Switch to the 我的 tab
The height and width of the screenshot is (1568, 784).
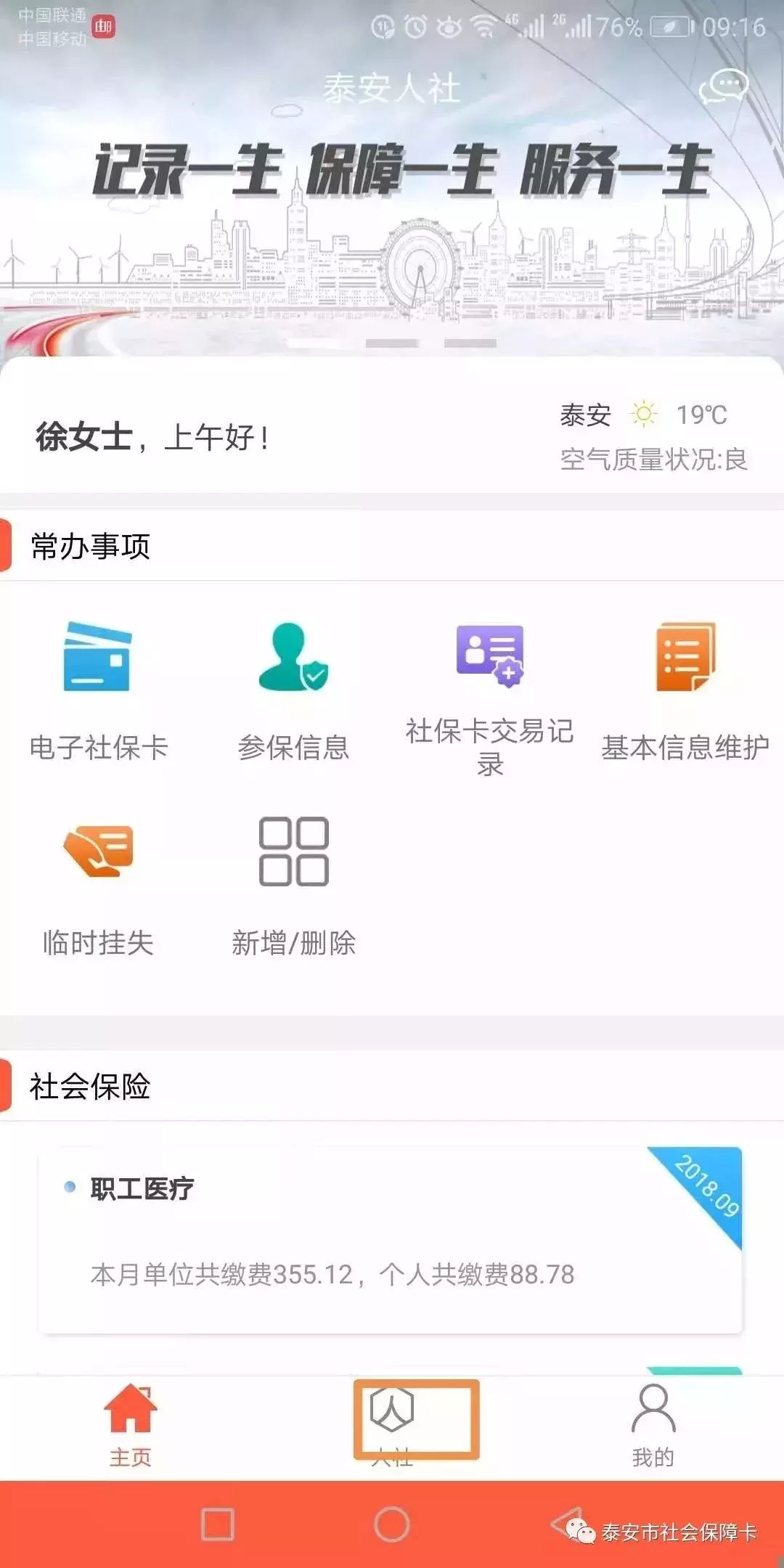click(653, 1424)
